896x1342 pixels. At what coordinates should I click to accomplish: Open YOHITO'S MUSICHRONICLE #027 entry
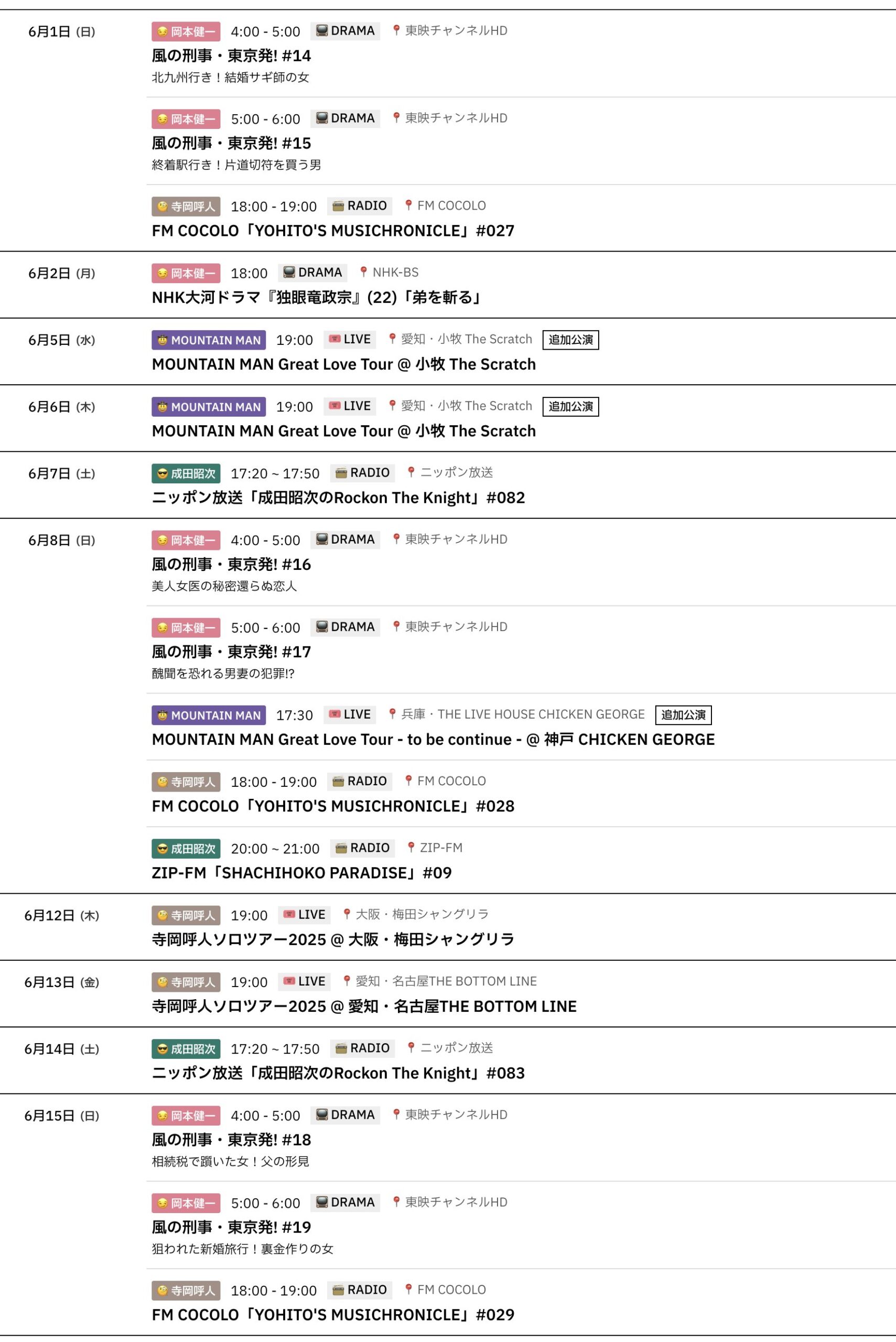click(332, 231)
